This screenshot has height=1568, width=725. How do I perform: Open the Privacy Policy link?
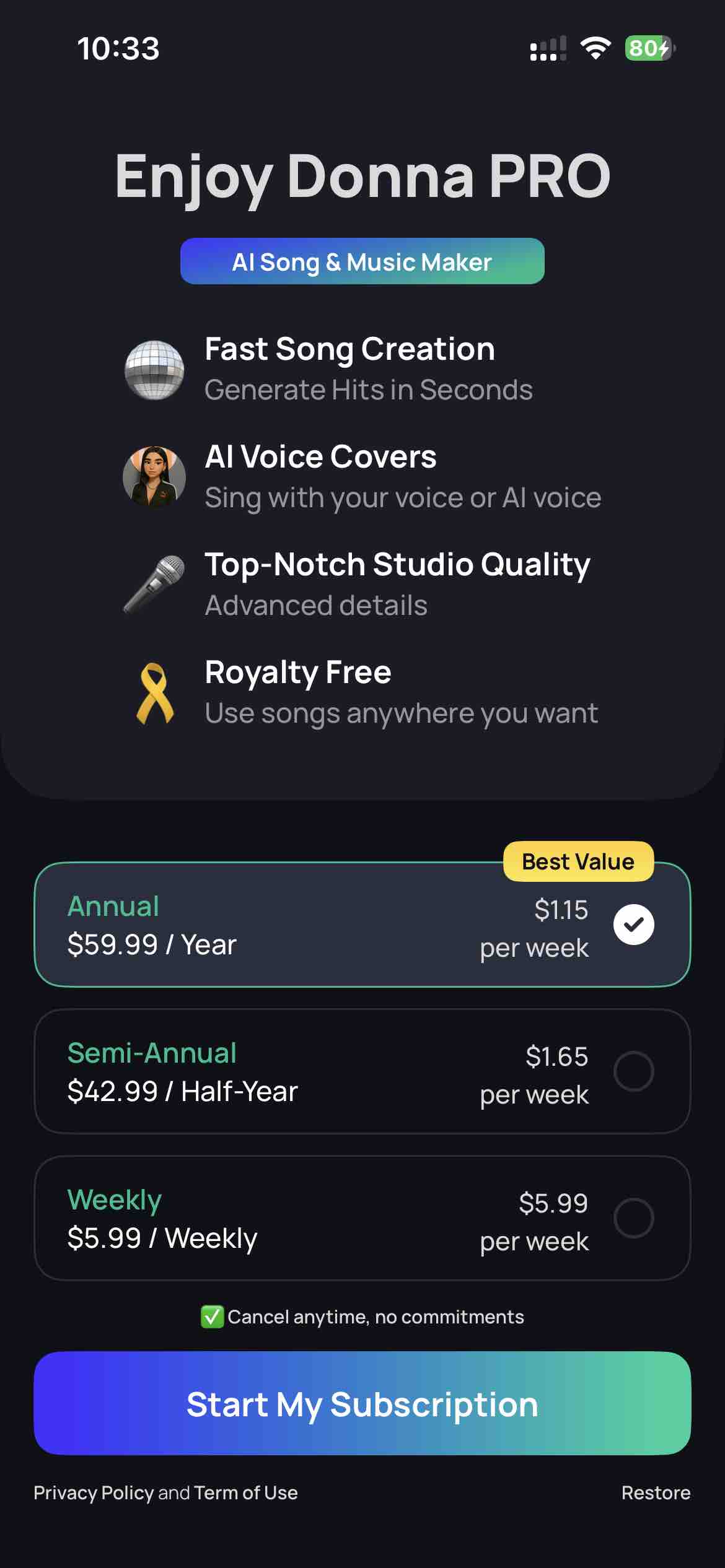pos(93,1493)
